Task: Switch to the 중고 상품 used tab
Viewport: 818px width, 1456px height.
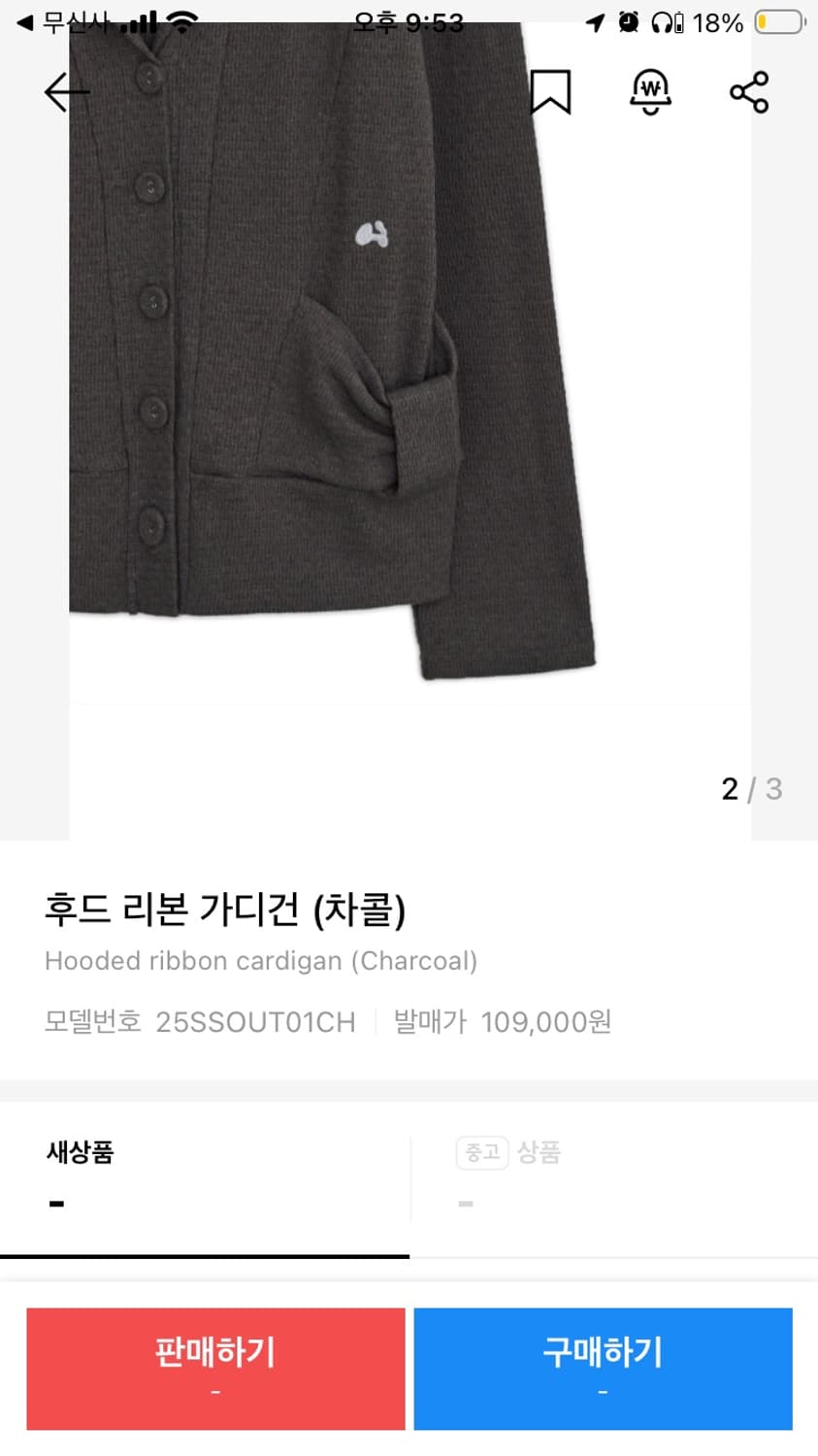Action: pyautogui.click(x=511, y=1153)
